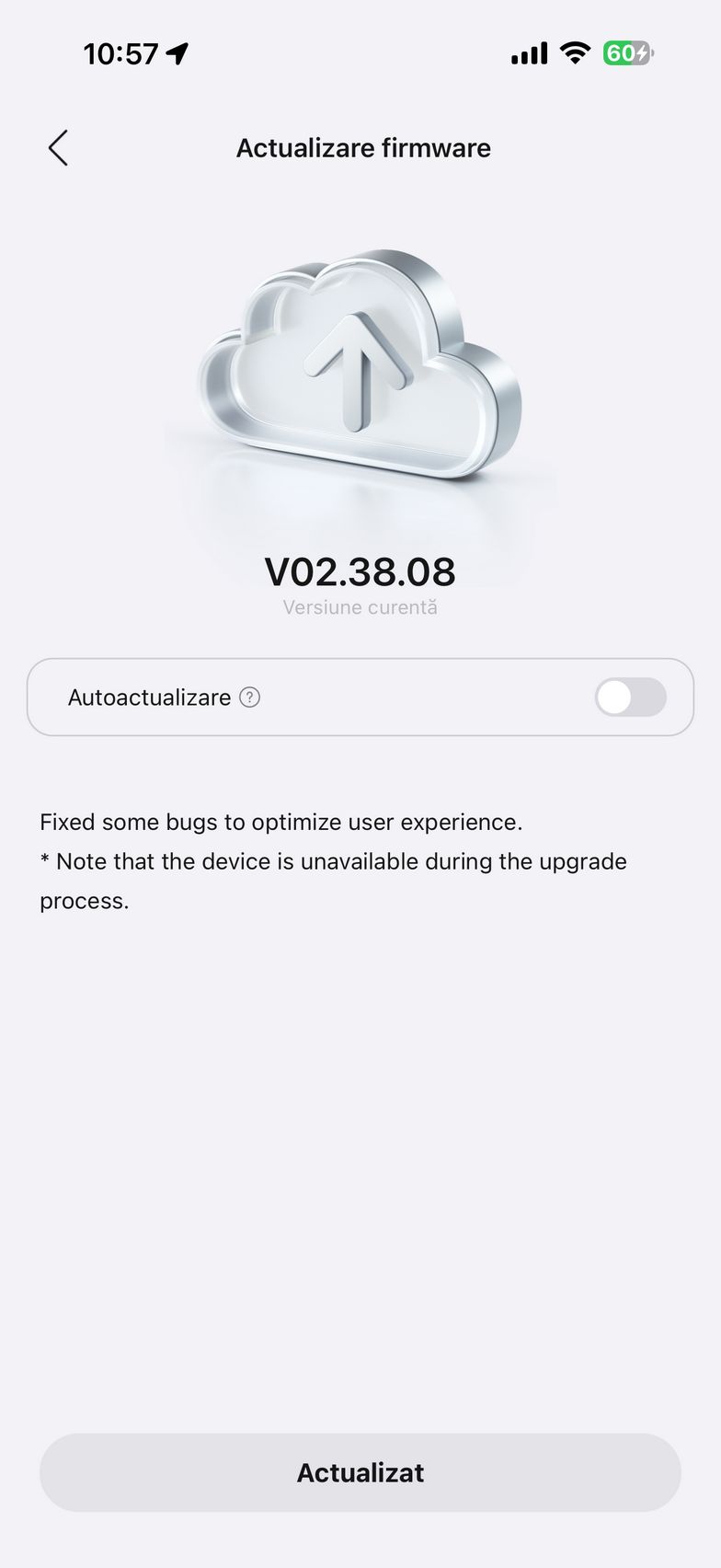The image size is (721, 1568).
Task: Enable the Autoactualizare switch
Action: point(630,698)
